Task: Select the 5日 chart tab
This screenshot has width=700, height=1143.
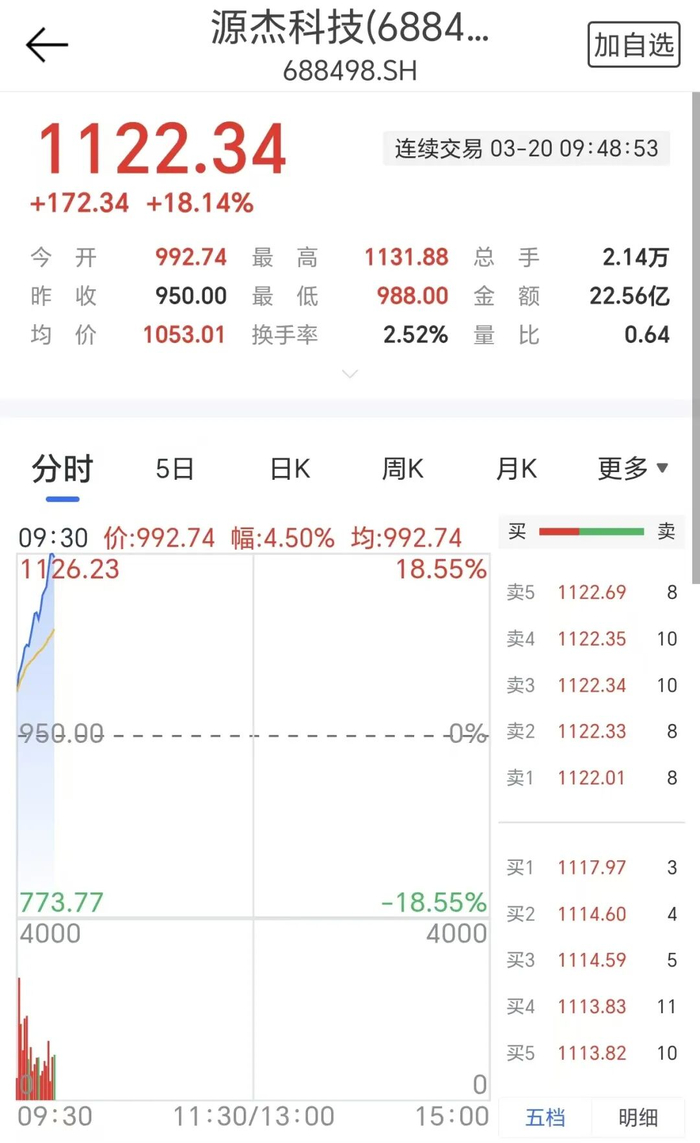Action: (x=175, y=468)
